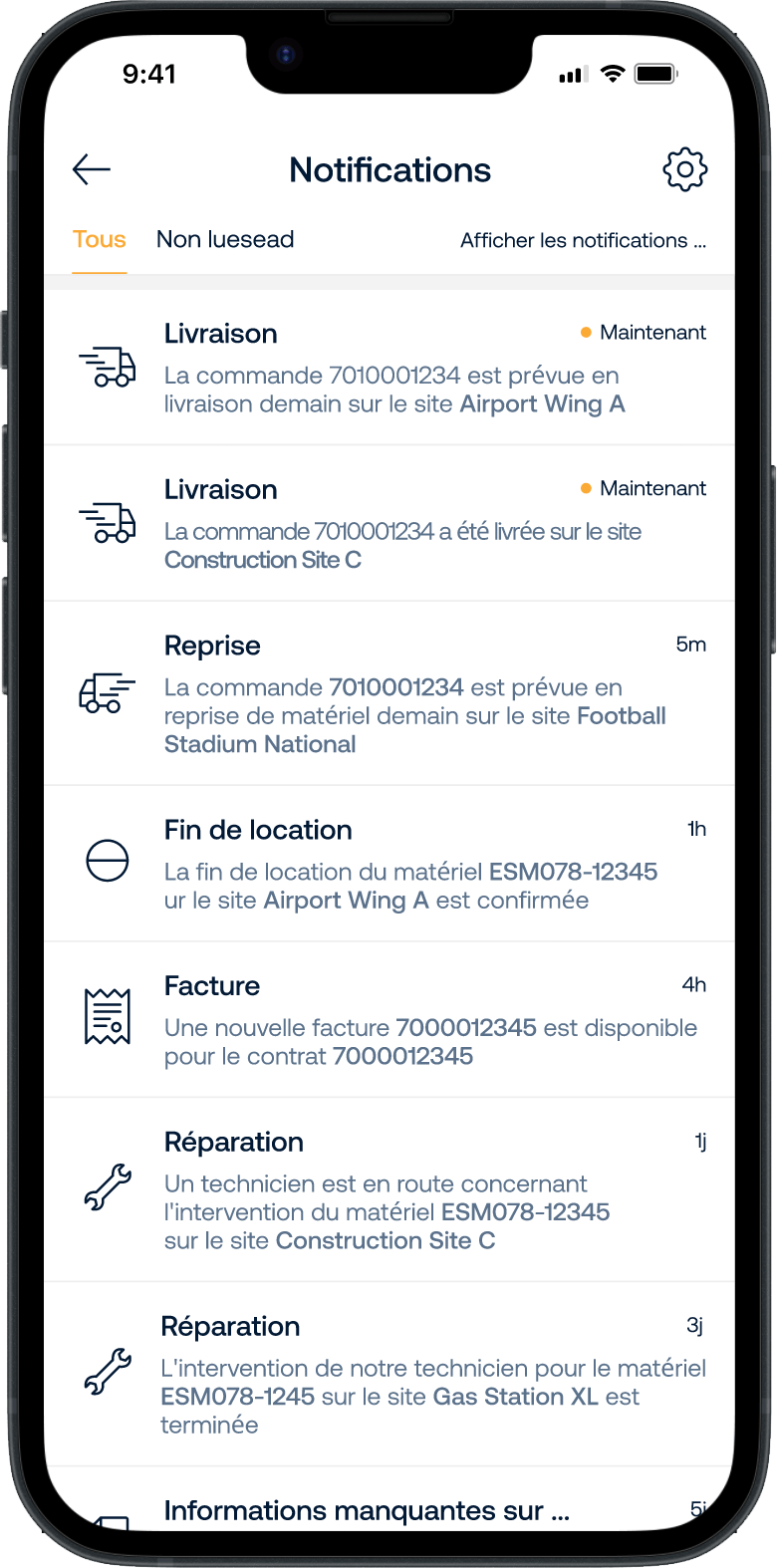Open notification settings gear

click(684, 169)
